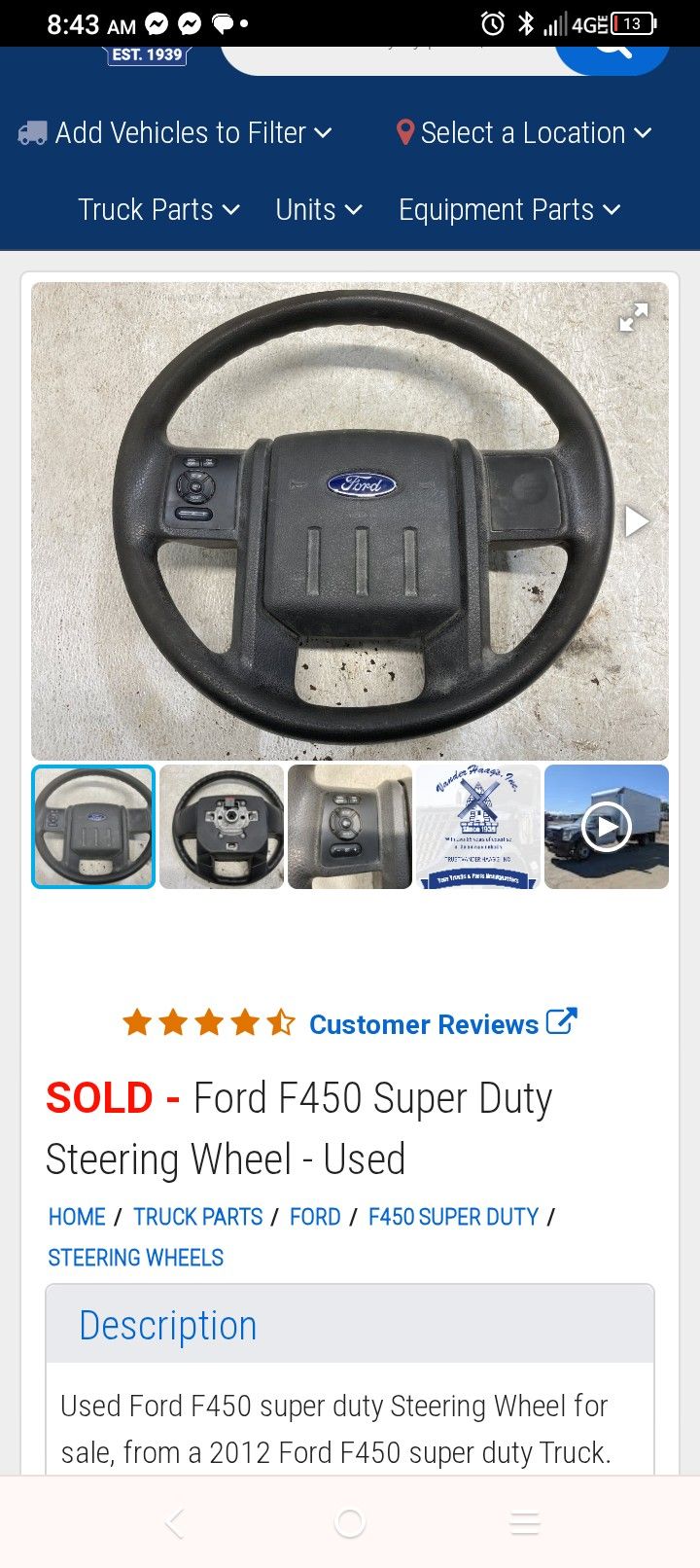The image size is (700, 1568).
Task: Open the STEERING WHEELS breadcrumb link
Action: pyautogui.click(x=135, y=1258)
